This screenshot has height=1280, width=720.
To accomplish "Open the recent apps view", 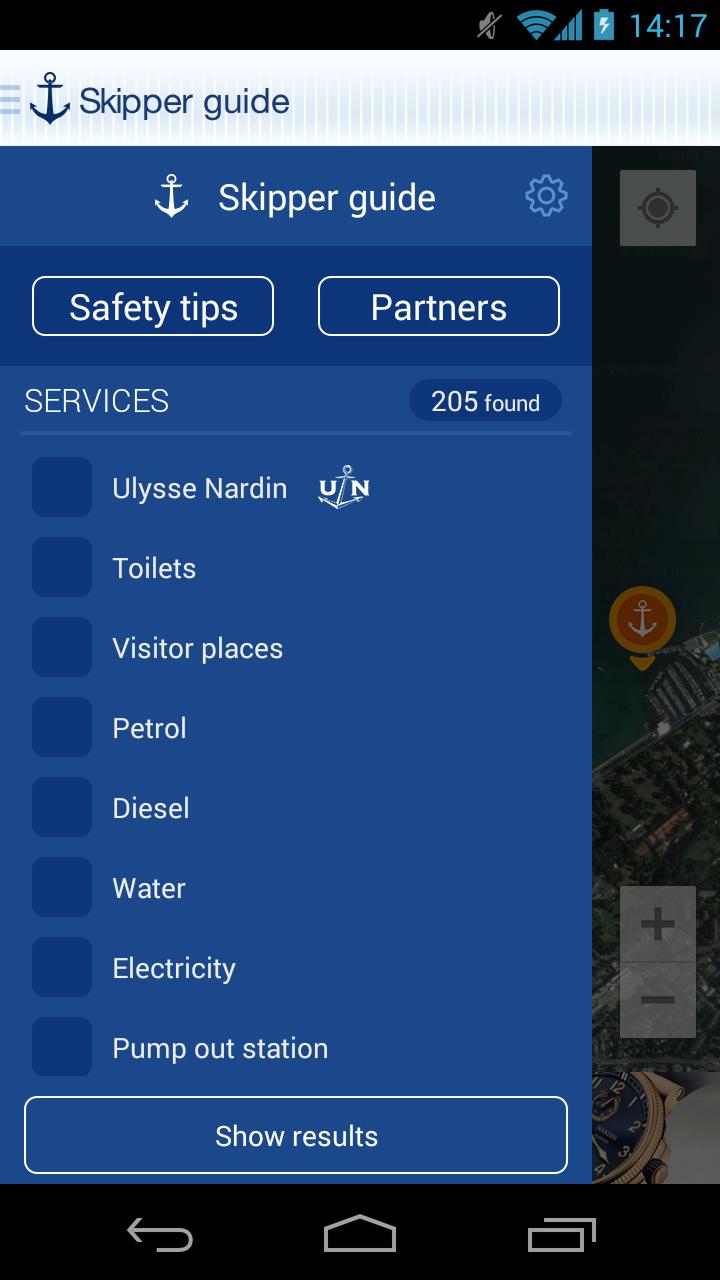I will 561,1235.
